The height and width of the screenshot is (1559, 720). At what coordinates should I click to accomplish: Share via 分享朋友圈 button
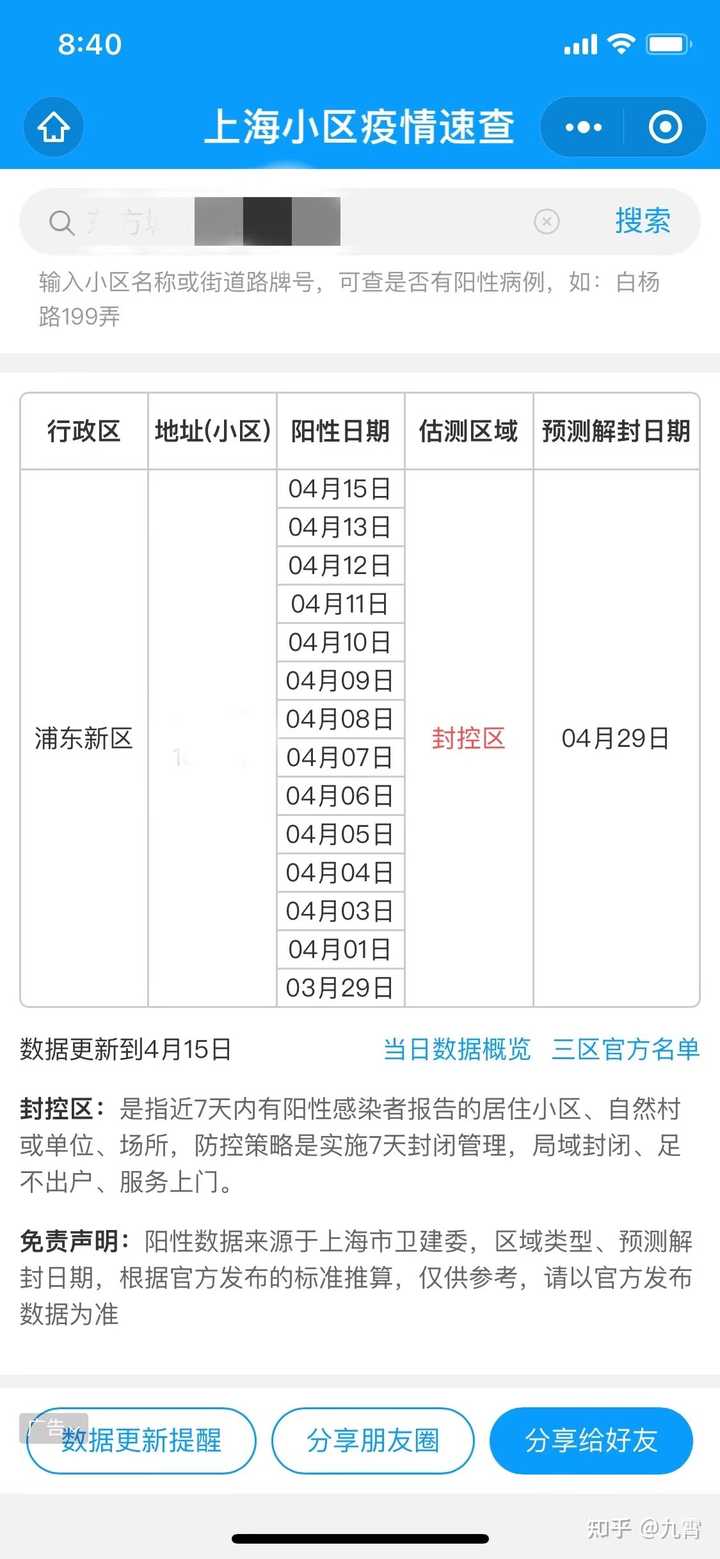373,1440
